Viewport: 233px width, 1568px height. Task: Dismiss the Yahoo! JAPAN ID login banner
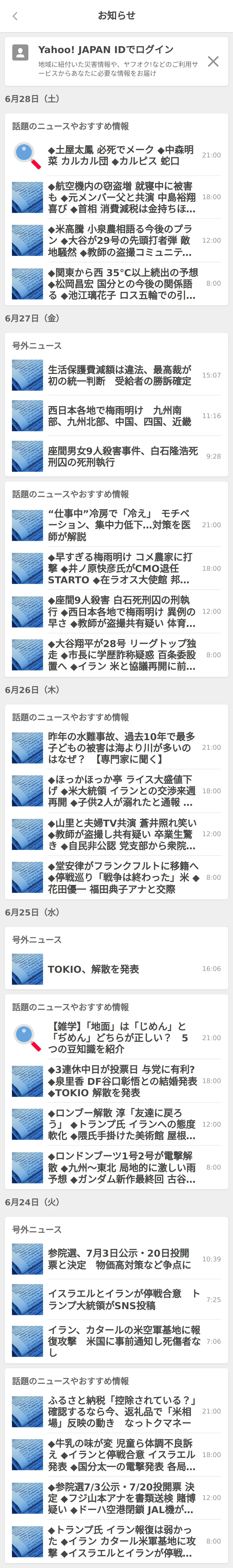pyautogui.click(x=213, y=61)
